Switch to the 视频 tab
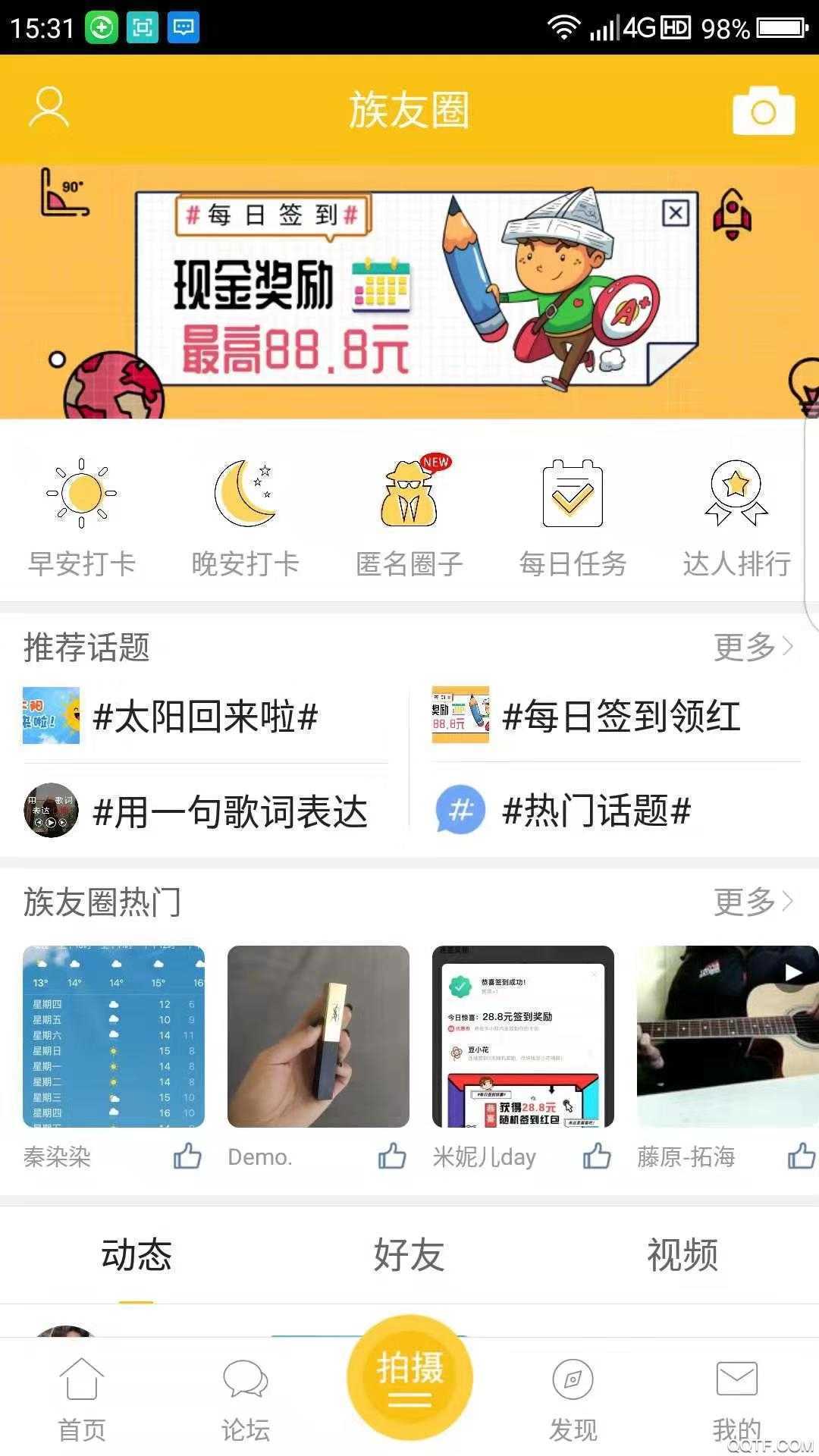 point(681,1255)
